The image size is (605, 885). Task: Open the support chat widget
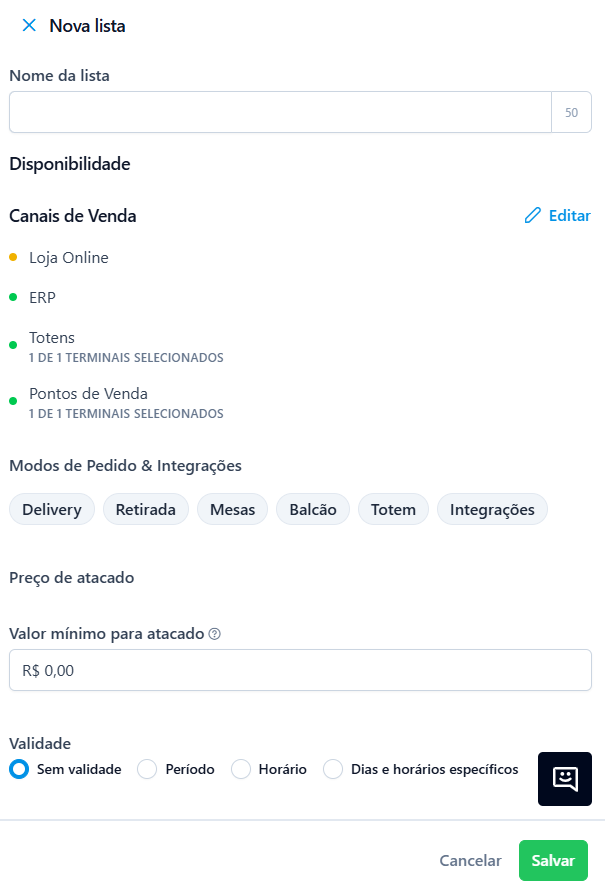tap(565, 779)
